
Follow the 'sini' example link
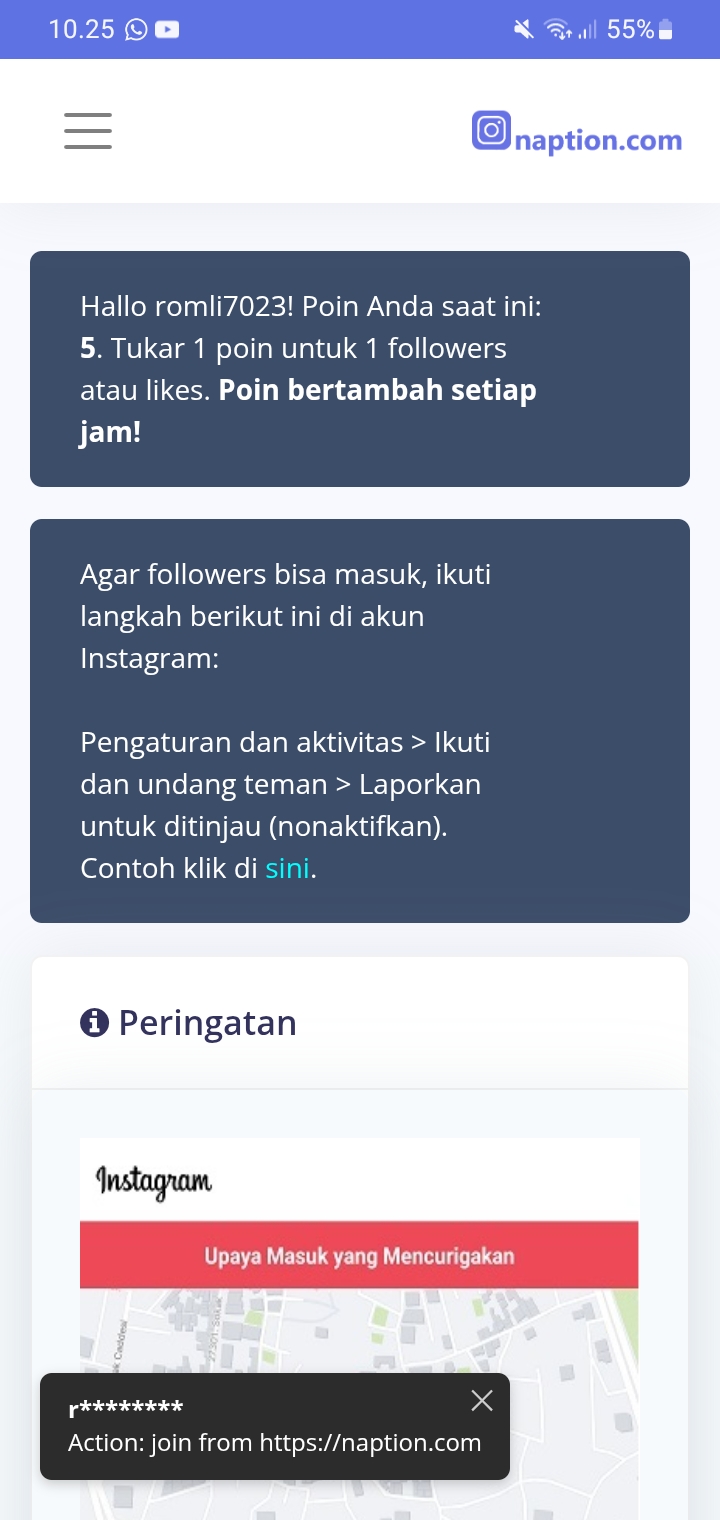pyautogui.click(x=287, y=868)
